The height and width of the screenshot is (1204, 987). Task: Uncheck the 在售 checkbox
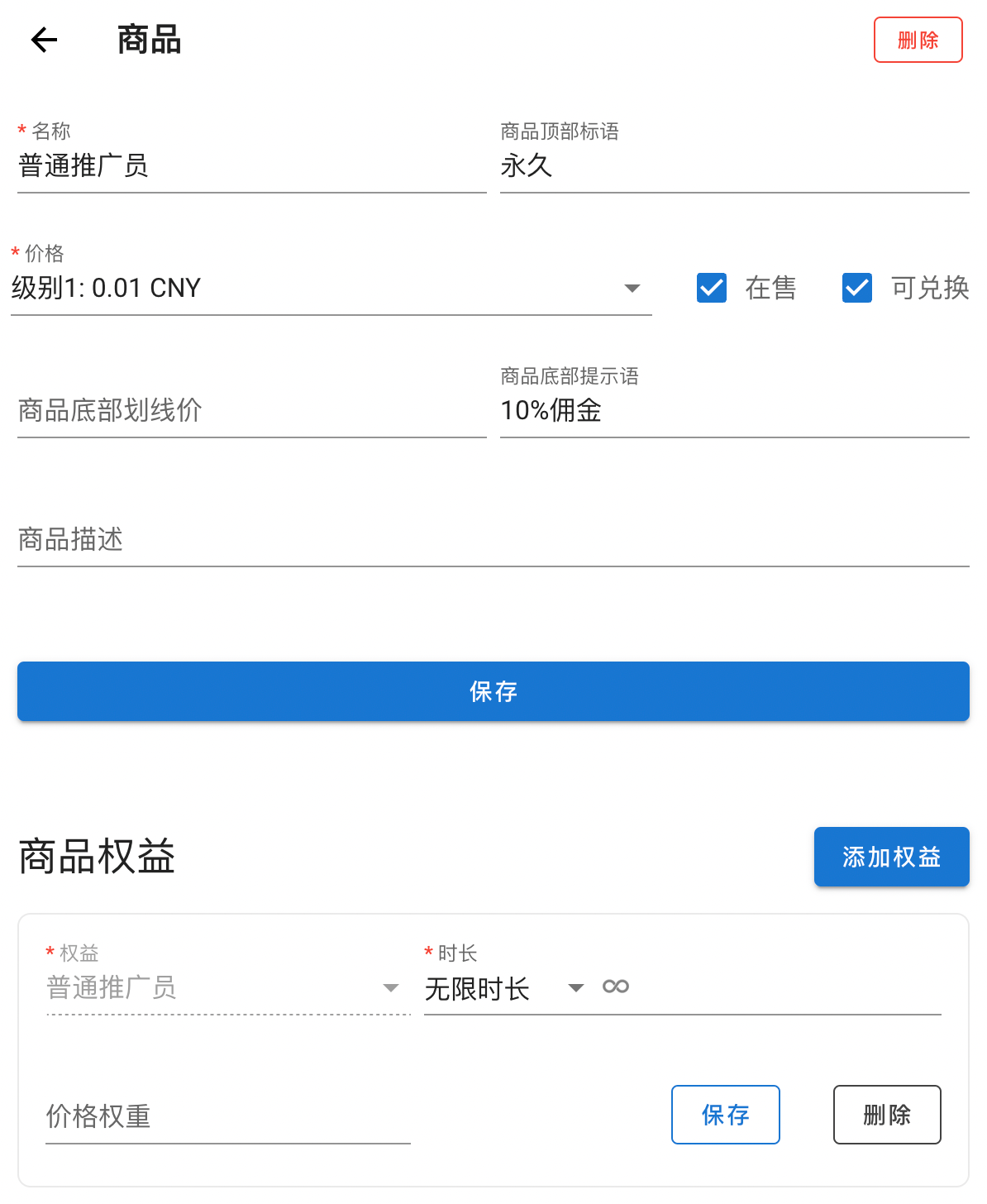[711, 288]
